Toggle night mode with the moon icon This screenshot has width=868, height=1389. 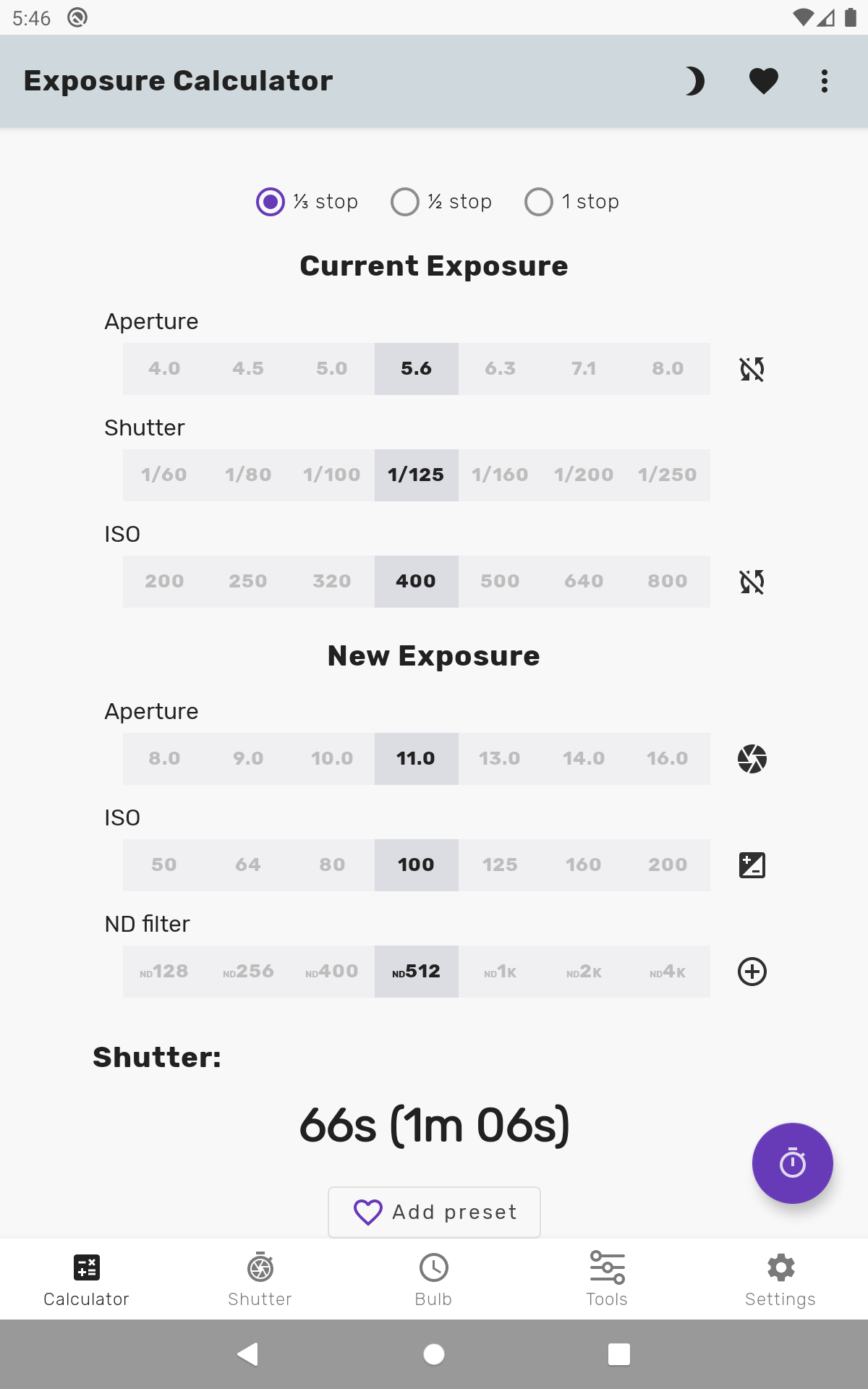pos(695,81)
